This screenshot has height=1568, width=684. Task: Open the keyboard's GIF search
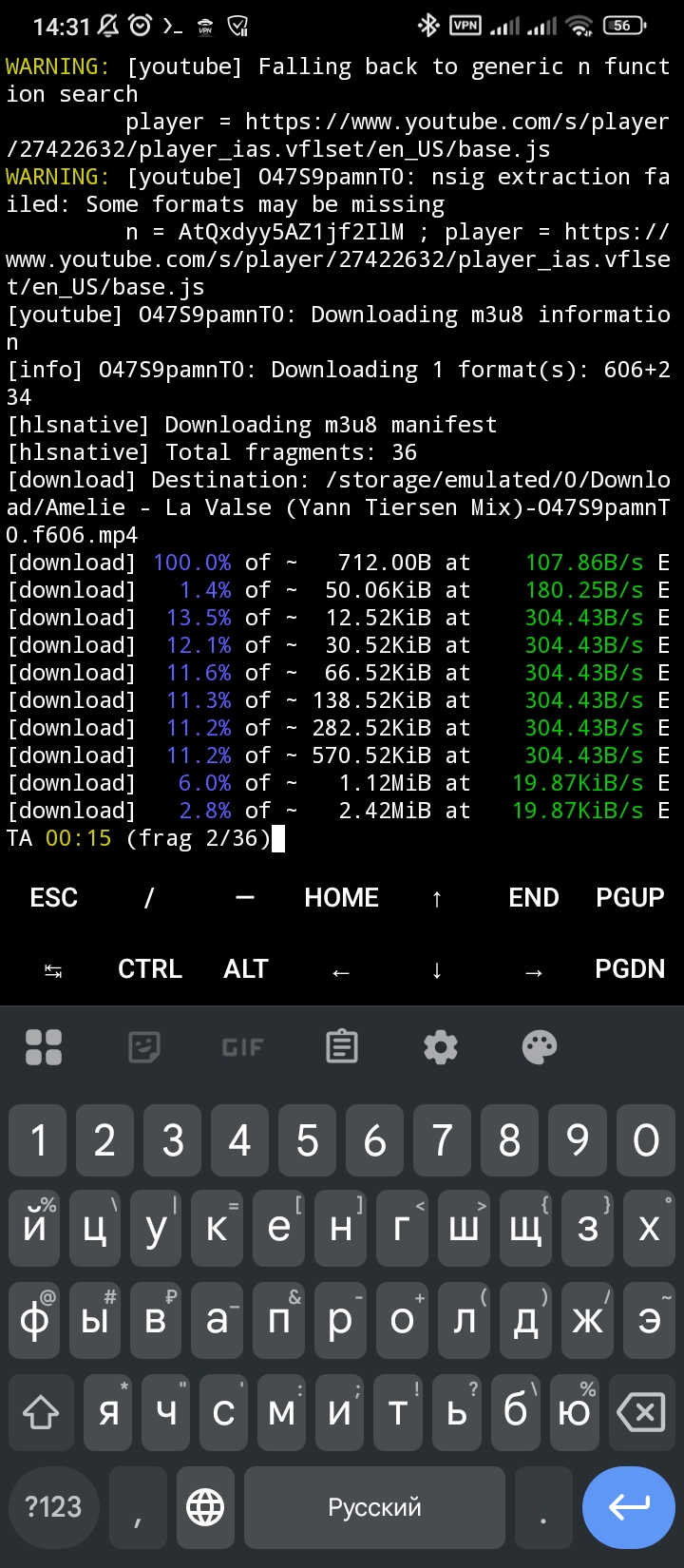242,1047
